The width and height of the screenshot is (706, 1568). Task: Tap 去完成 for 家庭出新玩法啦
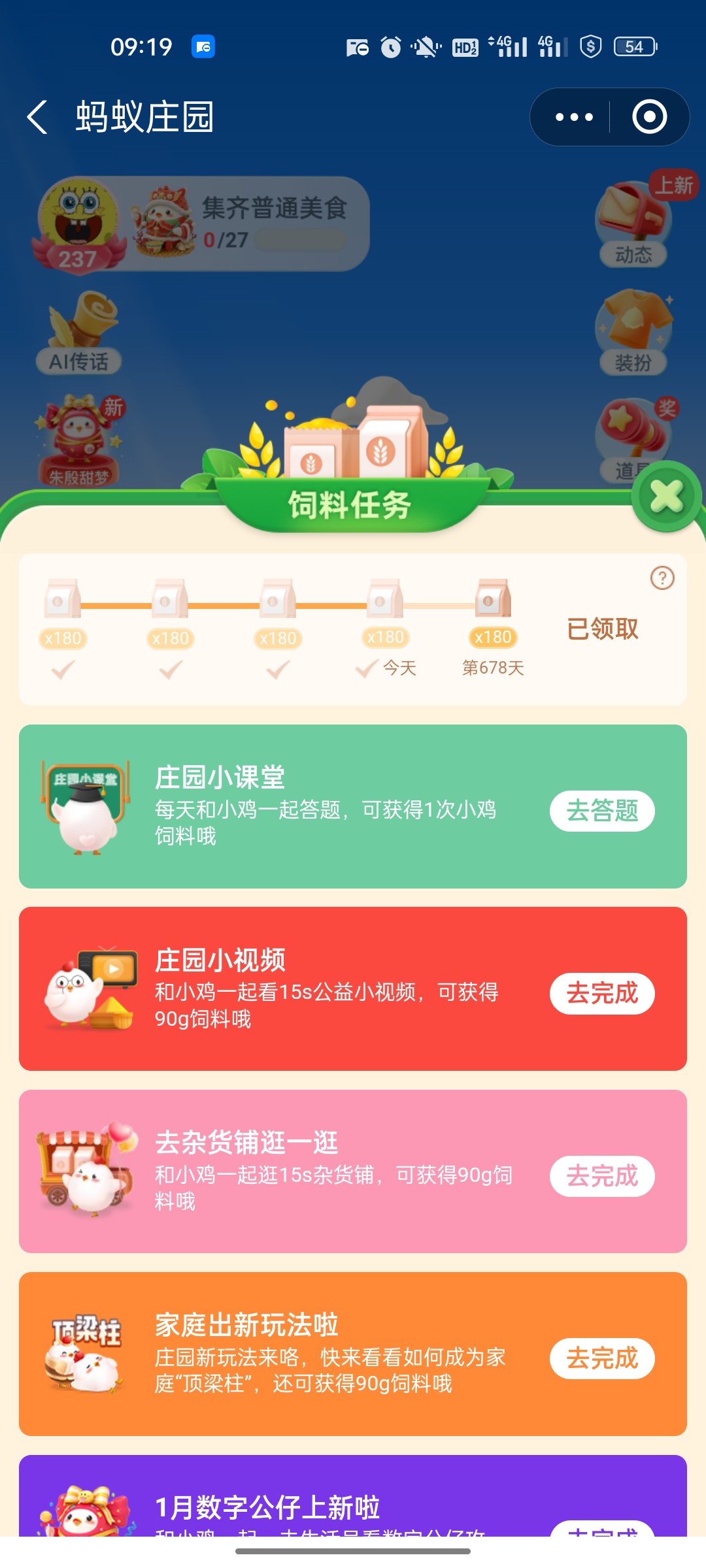click(601, 1358)
